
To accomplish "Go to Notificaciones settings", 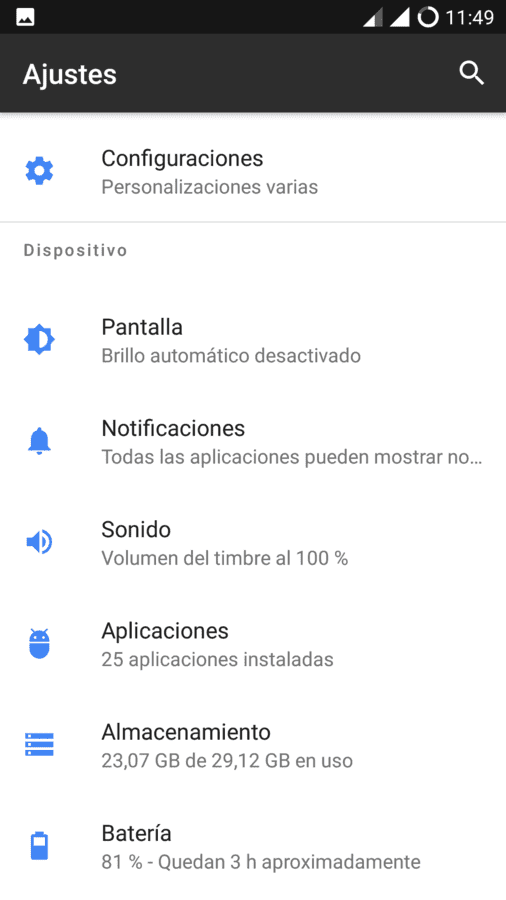I will tap(253, 441).
